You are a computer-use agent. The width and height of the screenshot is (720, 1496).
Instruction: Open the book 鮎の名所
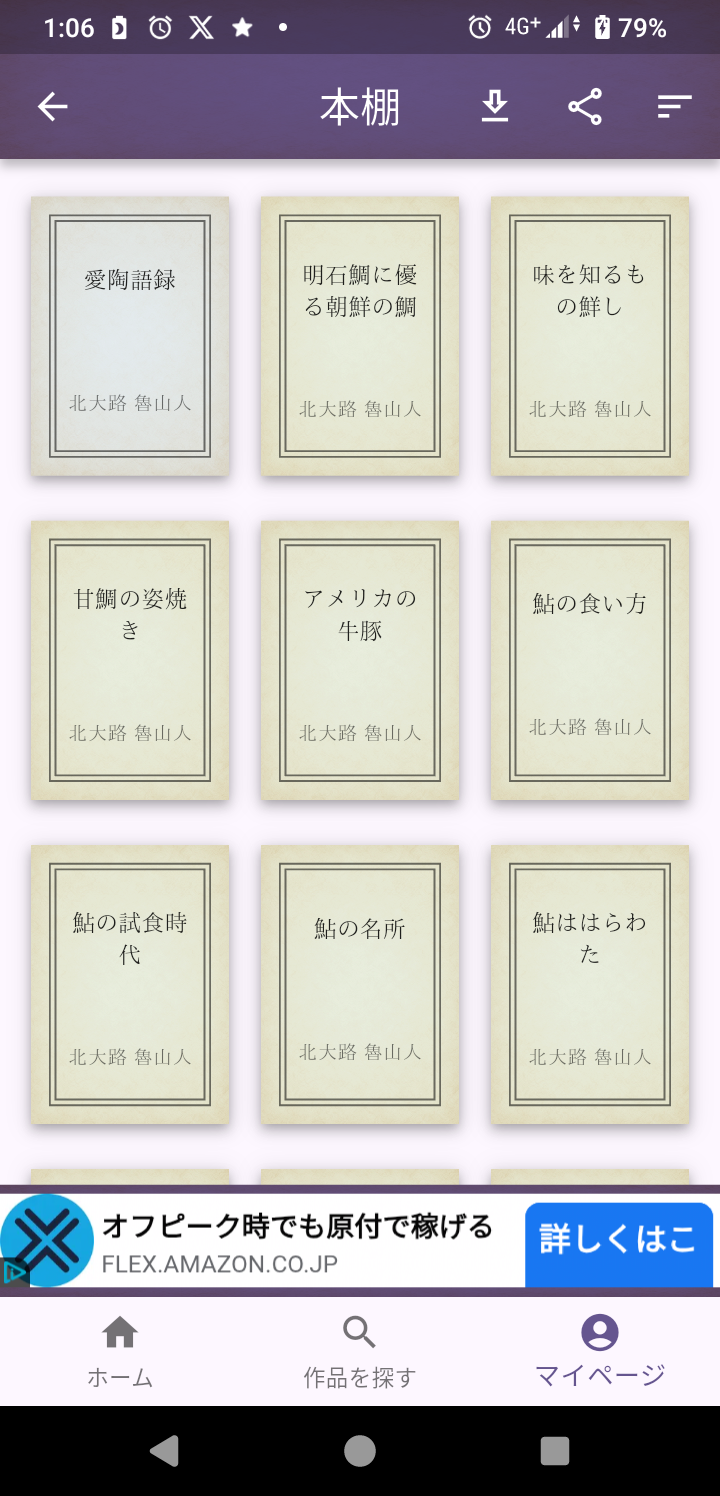pyautogui.click(x=360, y=984)
